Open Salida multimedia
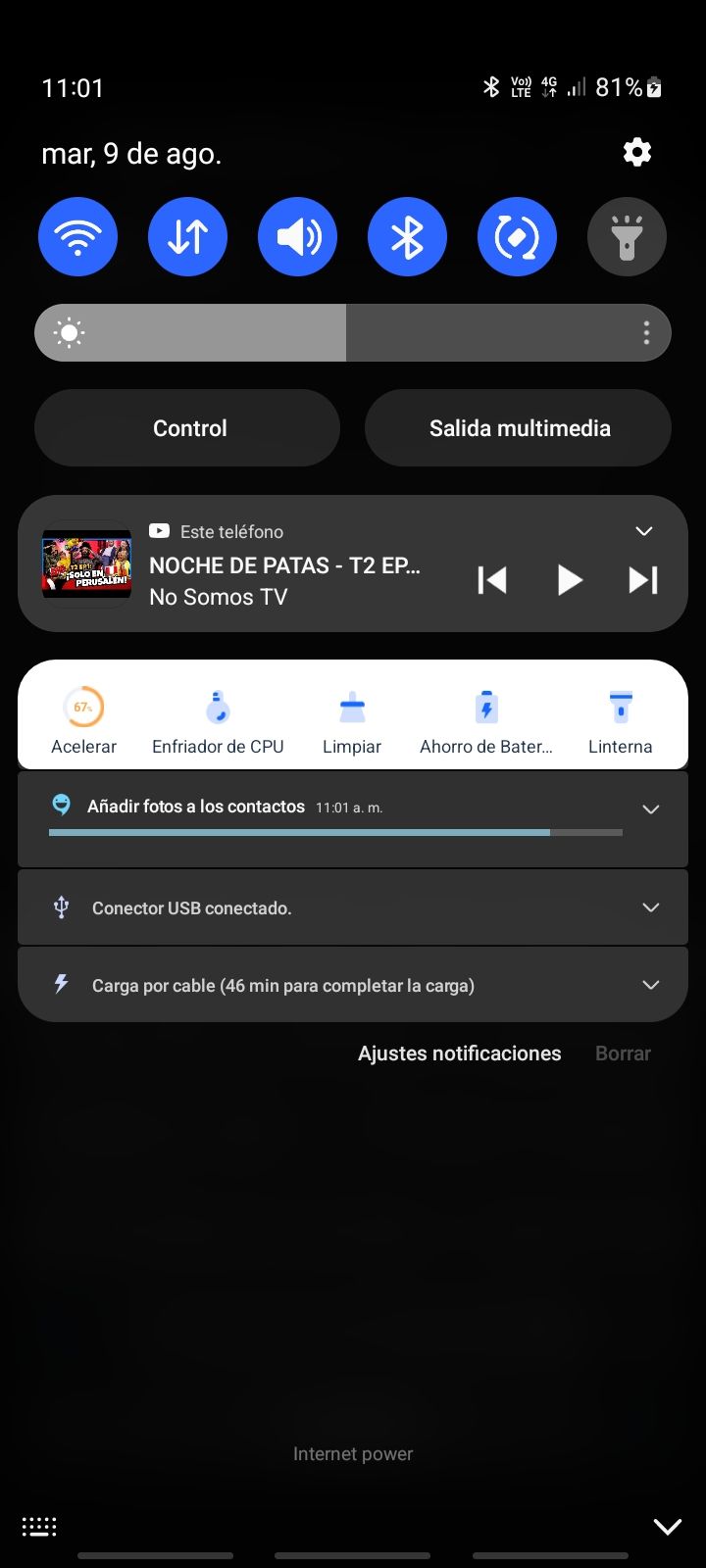The width and height of the screenshot is (706, 1568). [519, 428]
